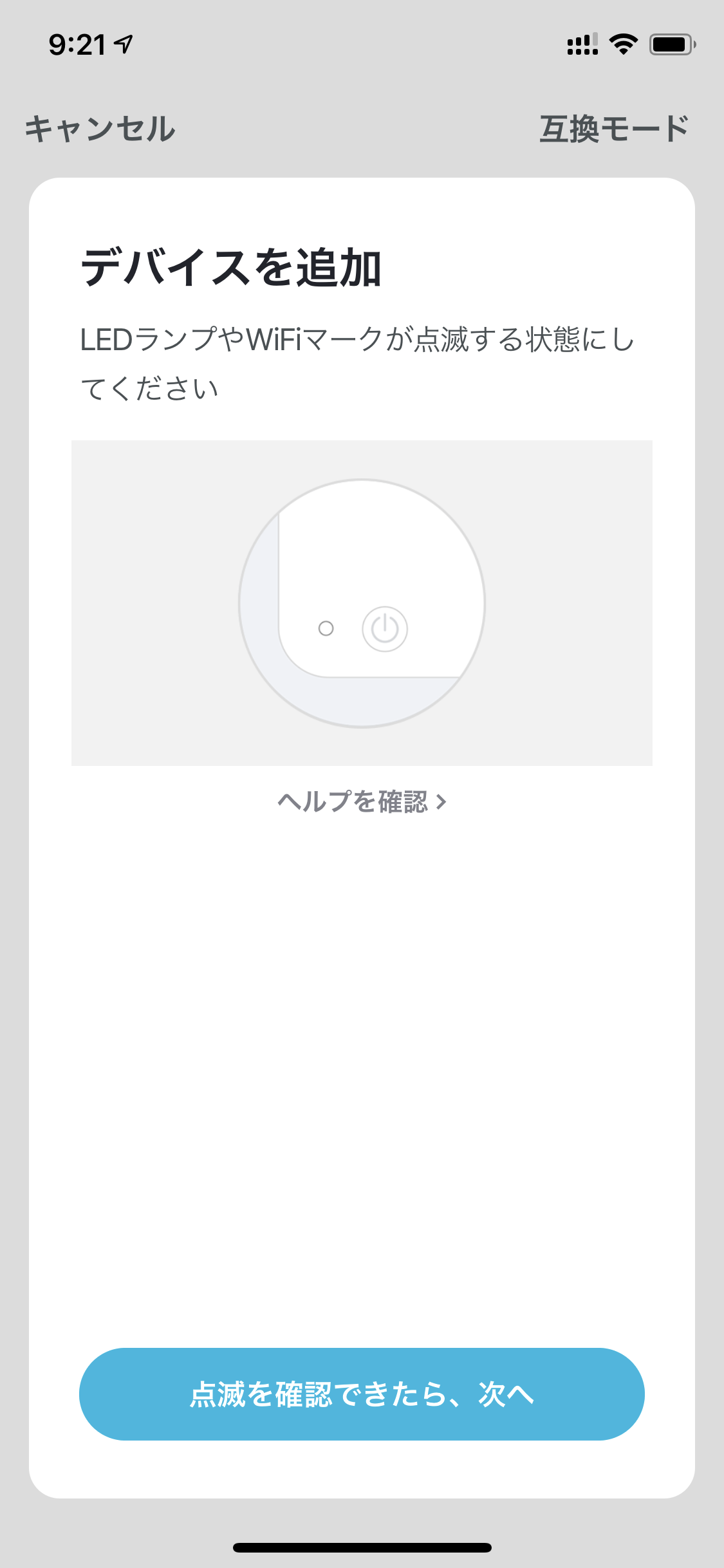Confirm blinking with 点滅を確認できたら、次へ
Screen dimensions: 724x1568
point(362,1394)
